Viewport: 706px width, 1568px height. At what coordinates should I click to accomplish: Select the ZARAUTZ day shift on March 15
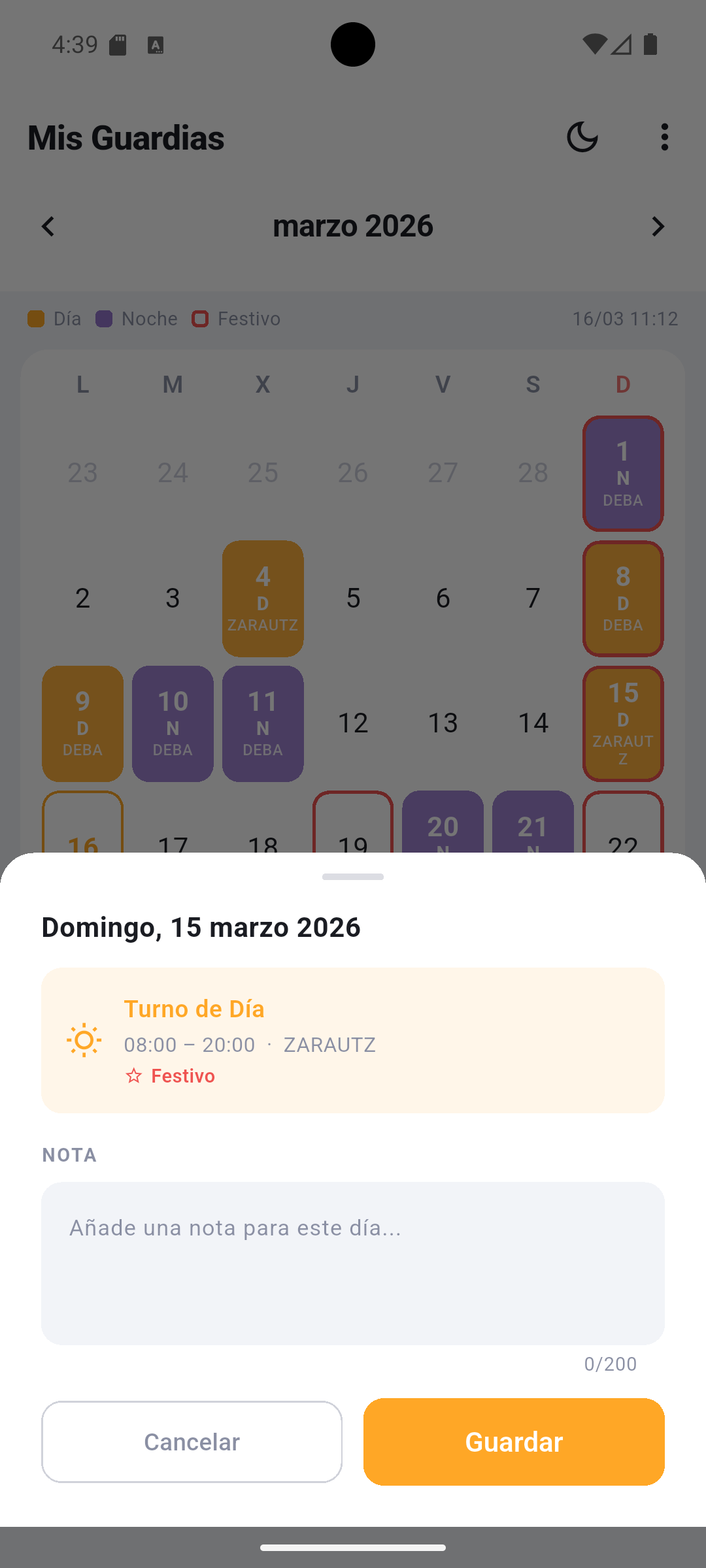point(622,723)
